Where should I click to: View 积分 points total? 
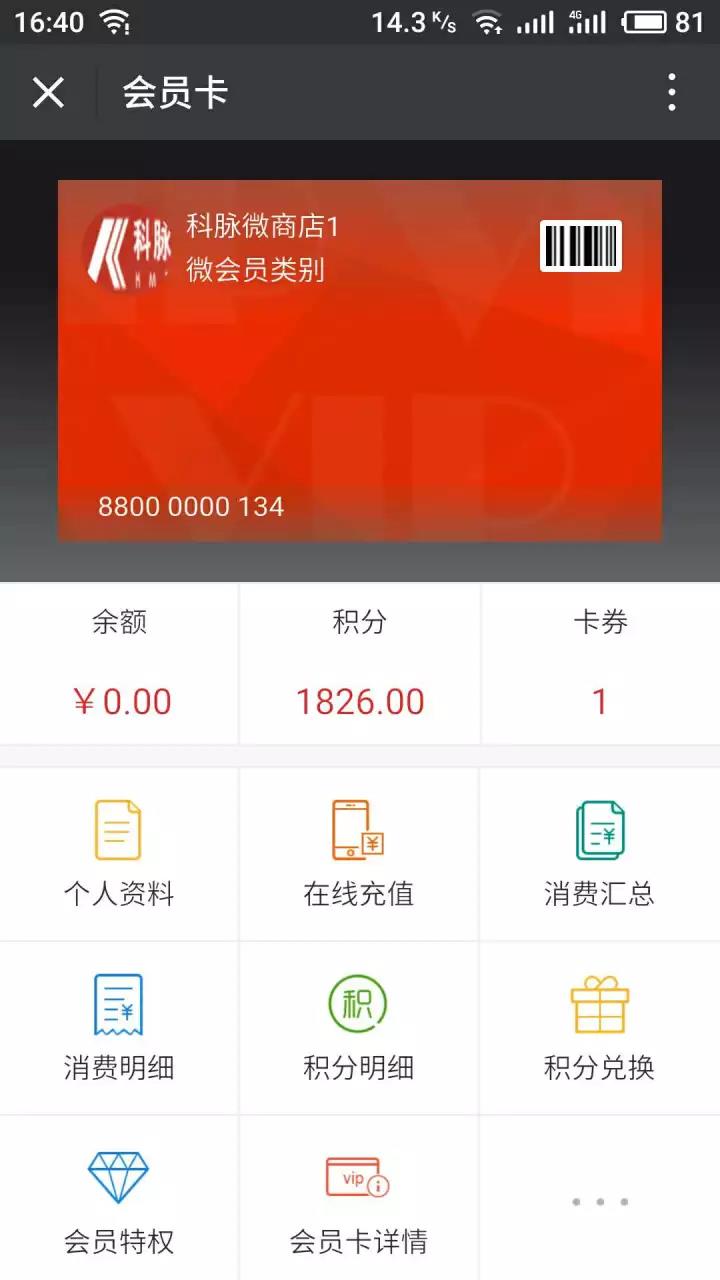tap(360, 664)
